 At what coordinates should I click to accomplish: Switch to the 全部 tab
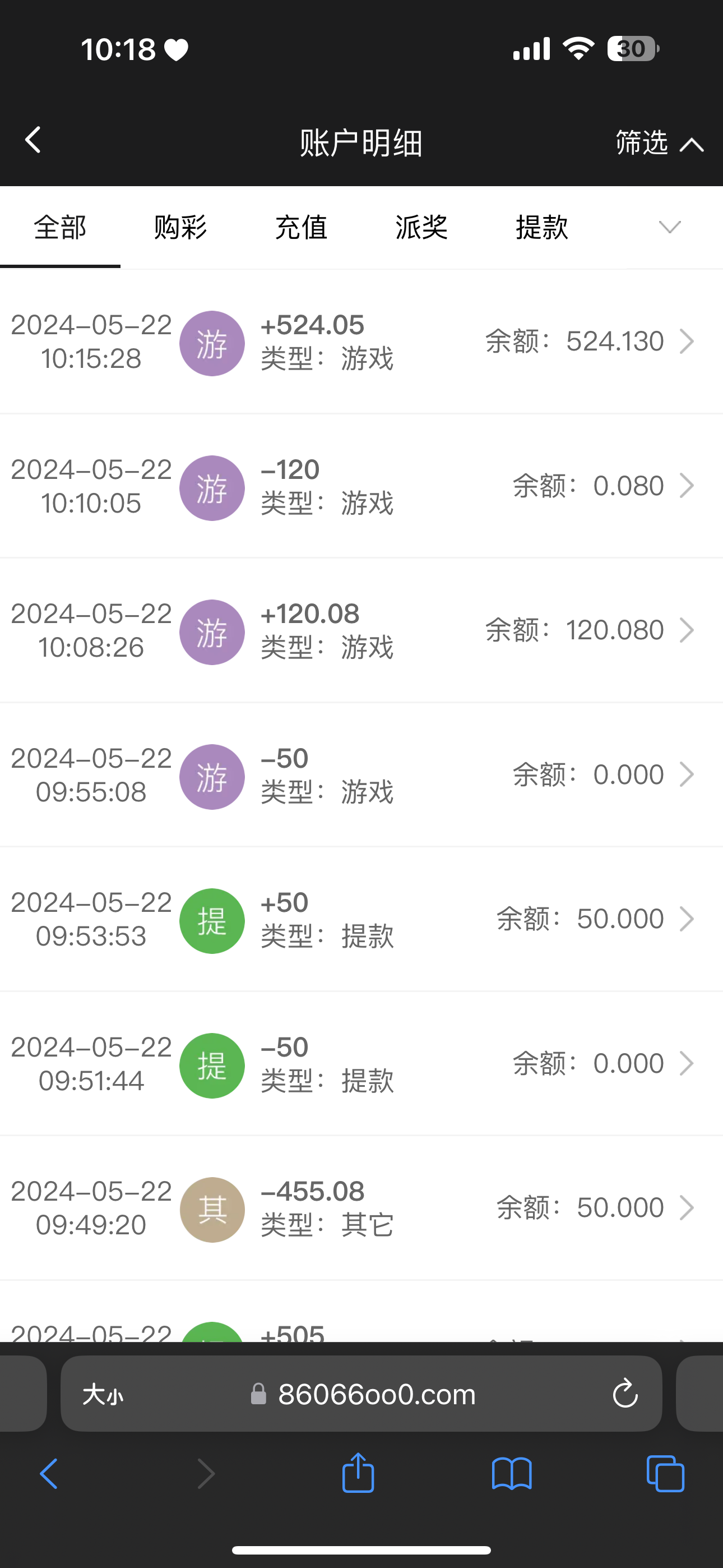coord(59,228)
